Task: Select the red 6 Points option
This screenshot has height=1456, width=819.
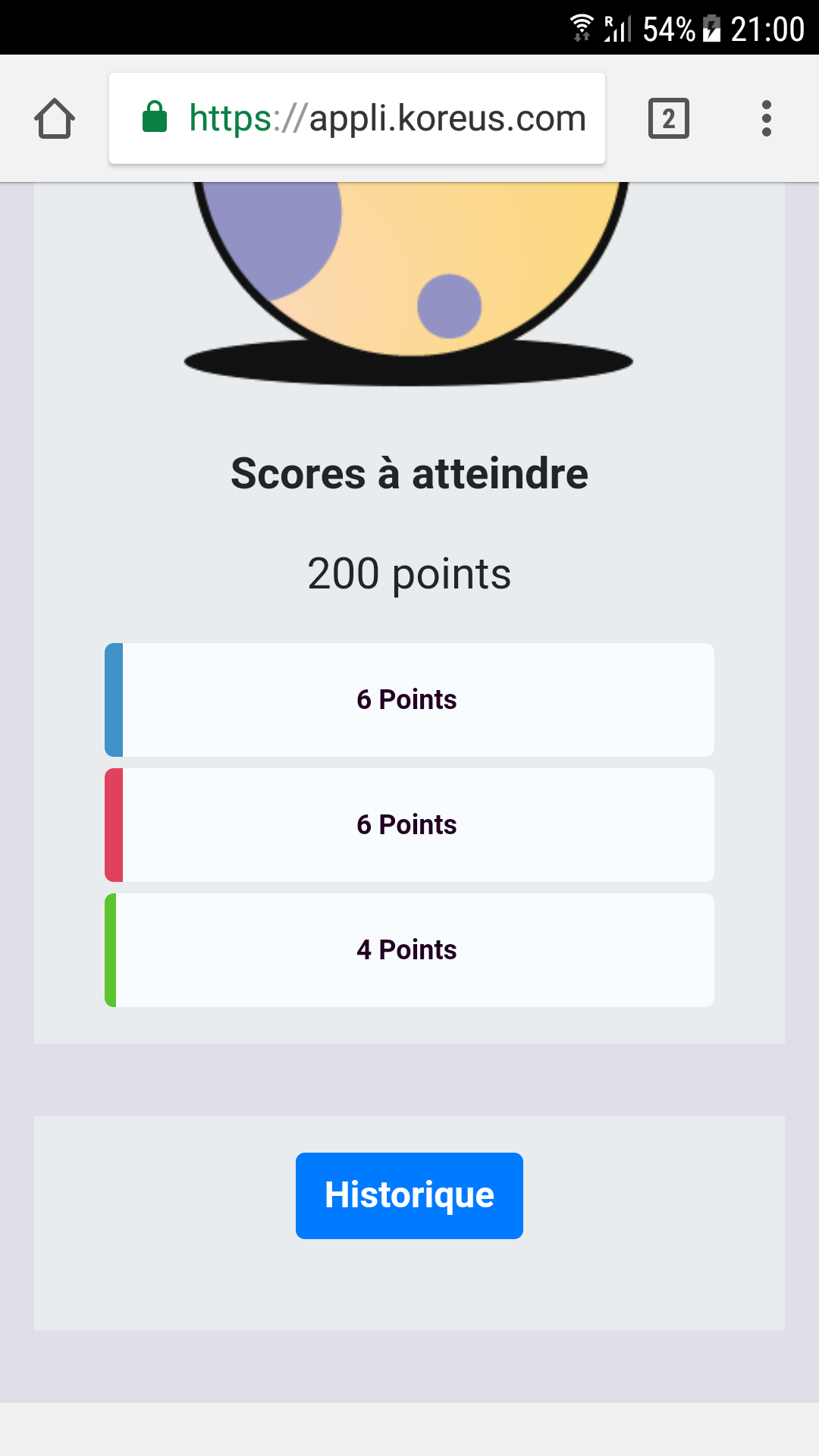Action: [x=409, y=824]
